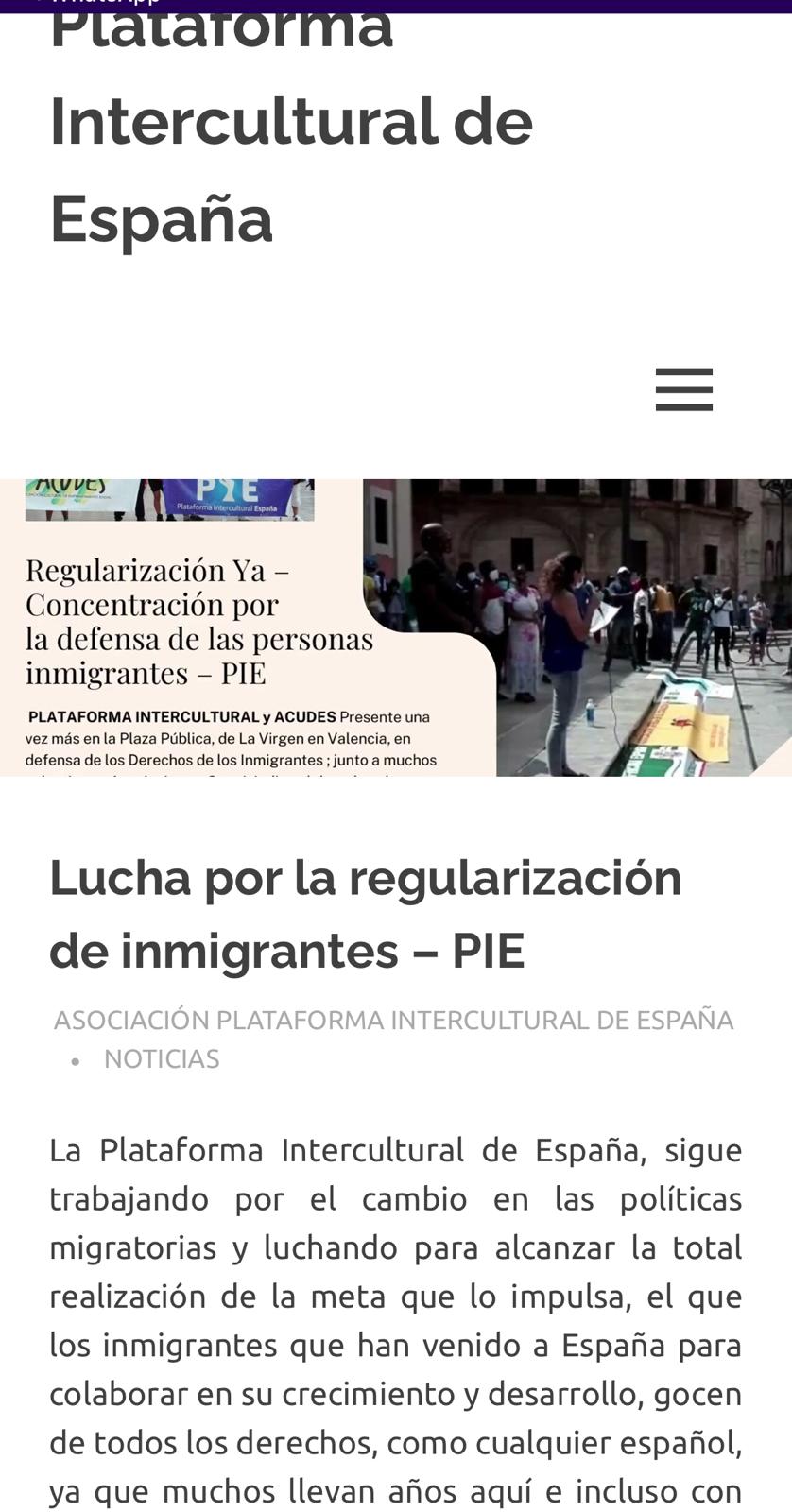The width and height of the screenshot is (792, 1512).
Task: Open the Lucha por la regularización article title
Action: coord(365,913)
